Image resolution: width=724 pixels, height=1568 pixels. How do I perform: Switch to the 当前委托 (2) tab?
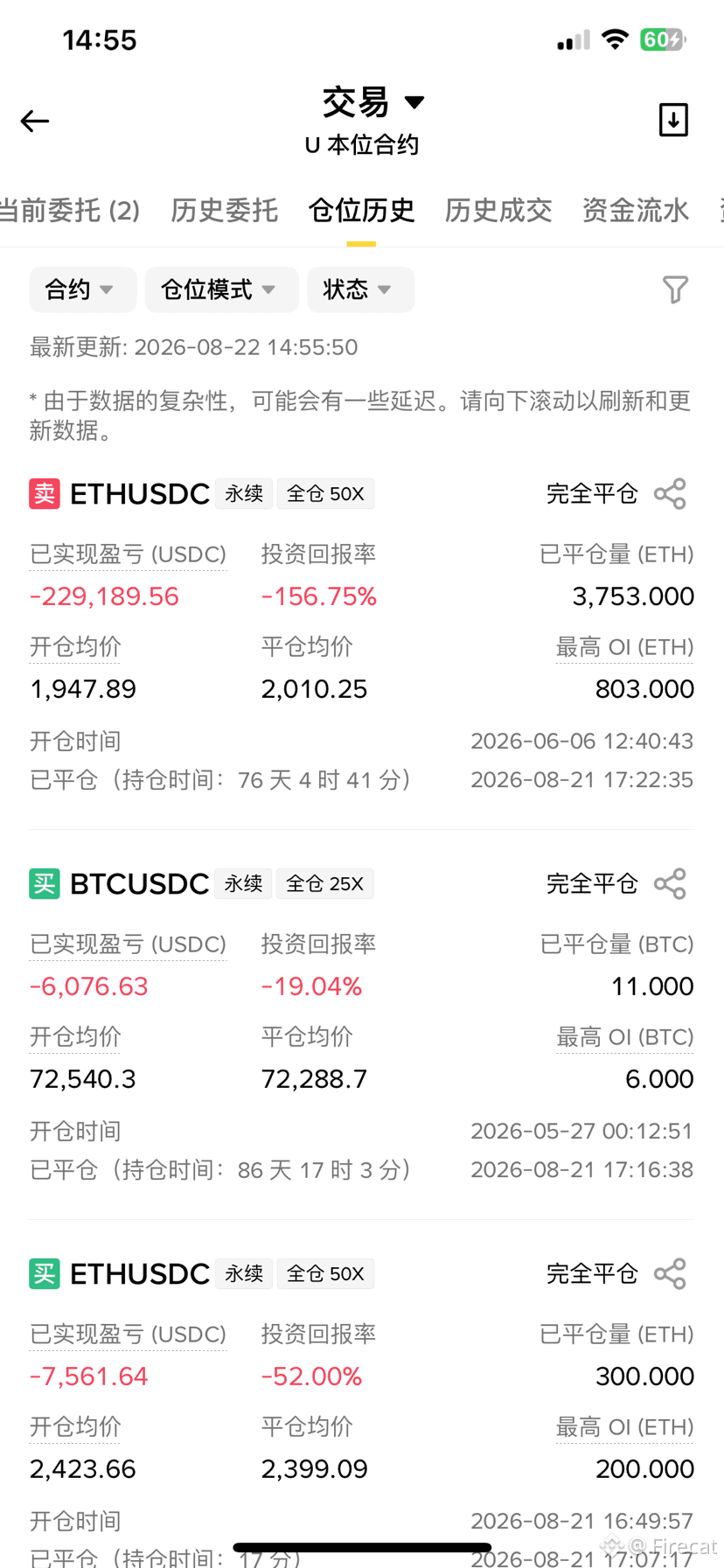pos(70,211)
